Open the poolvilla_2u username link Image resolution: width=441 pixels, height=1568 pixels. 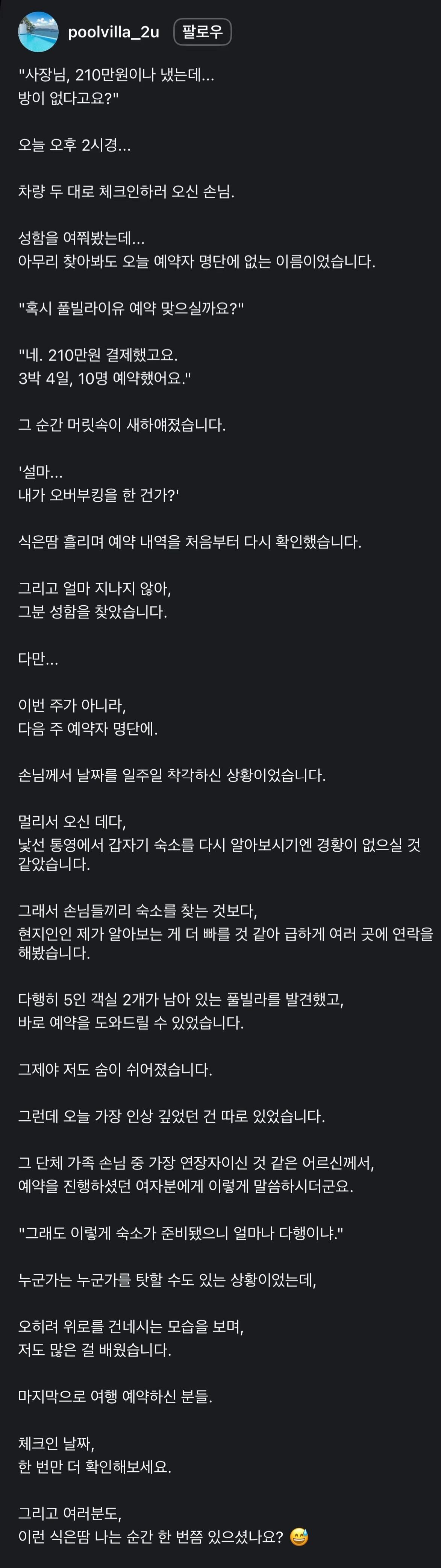coord(113,32)
